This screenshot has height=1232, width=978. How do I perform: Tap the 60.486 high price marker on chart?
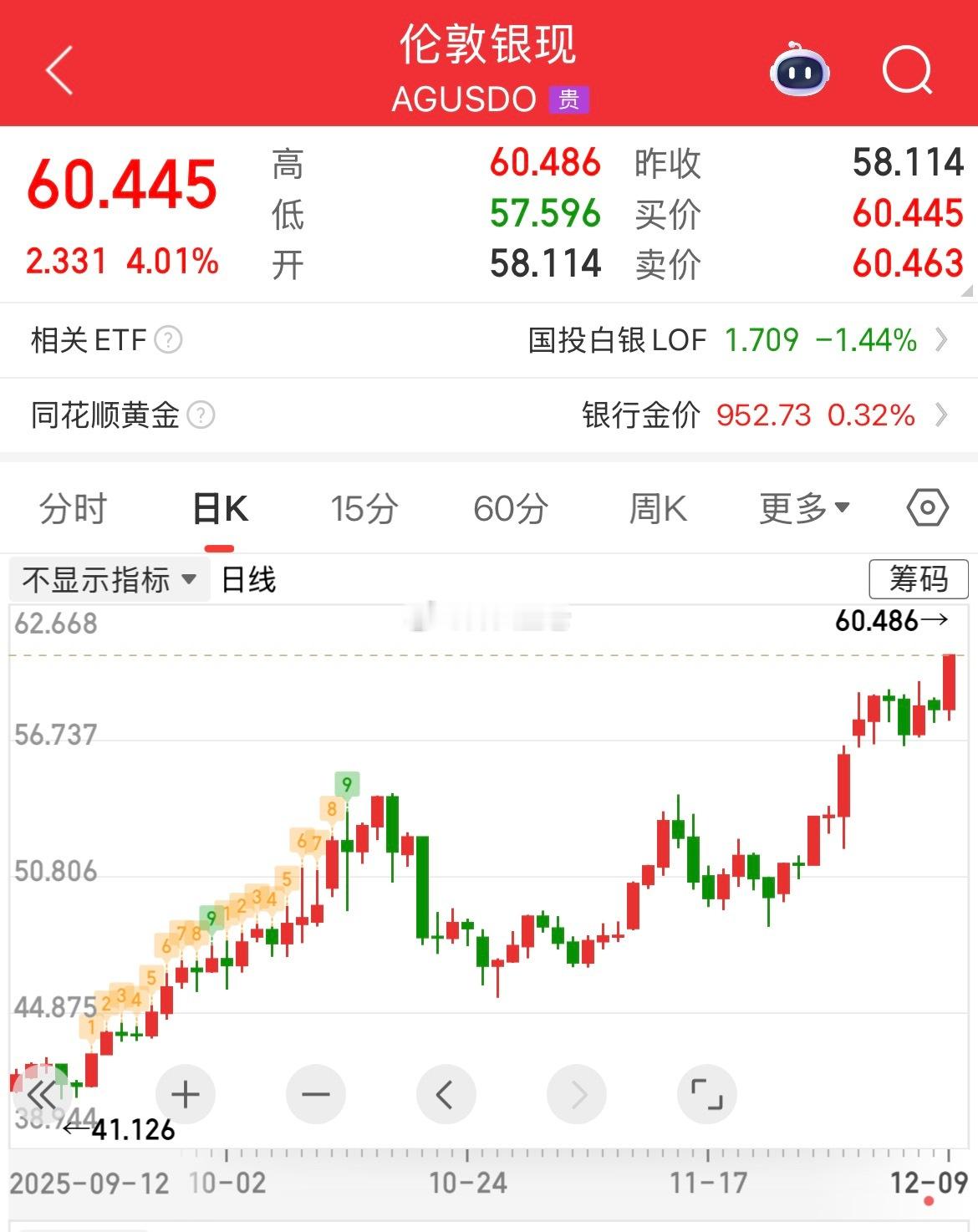pos(879,621)
